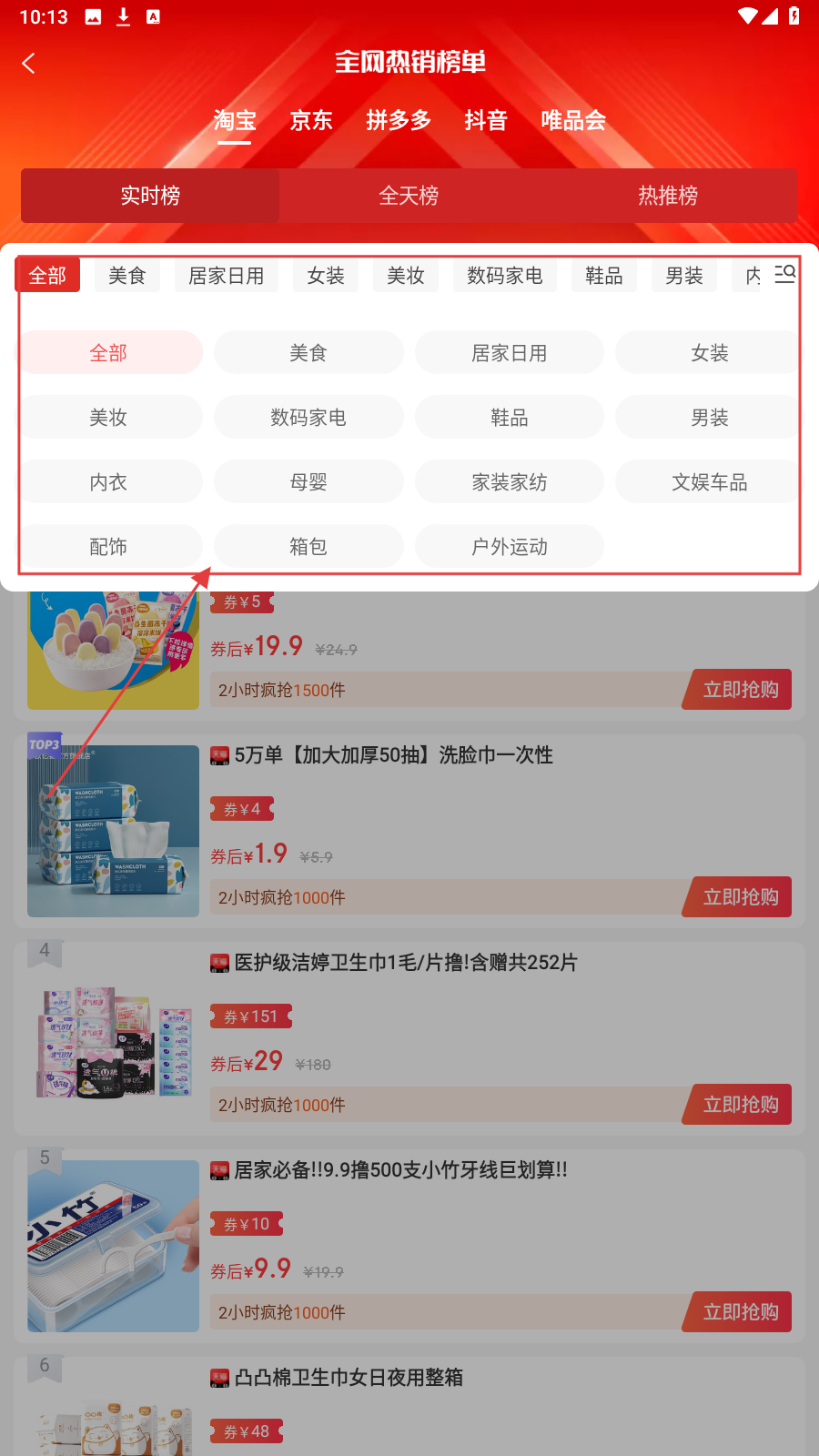Go back using the top-left arrow
Image resolution: width=819 pixels, height=1456 pixels.
coord(29,63)
